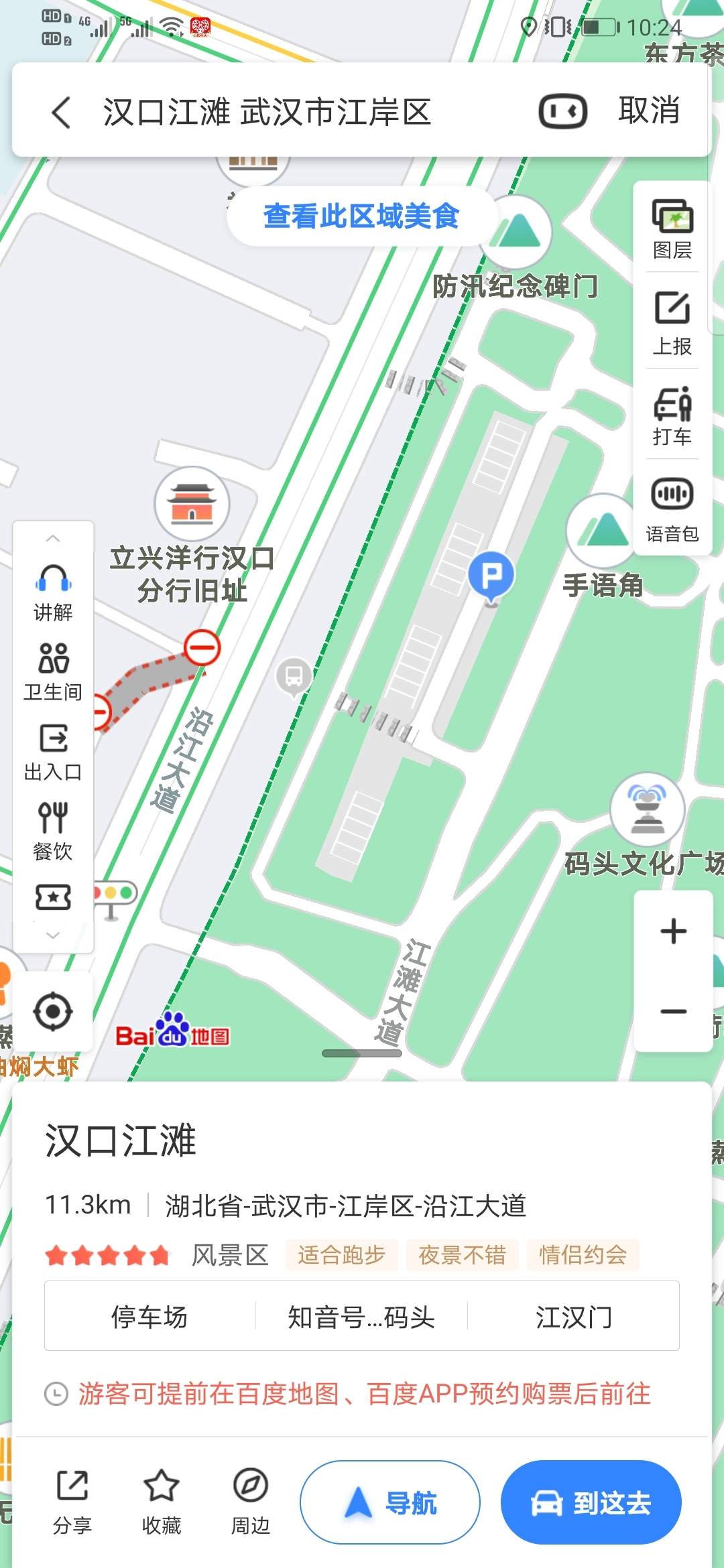
Task: Show 餐饮 dining spots in the park
Action: [x=53, y=831]
